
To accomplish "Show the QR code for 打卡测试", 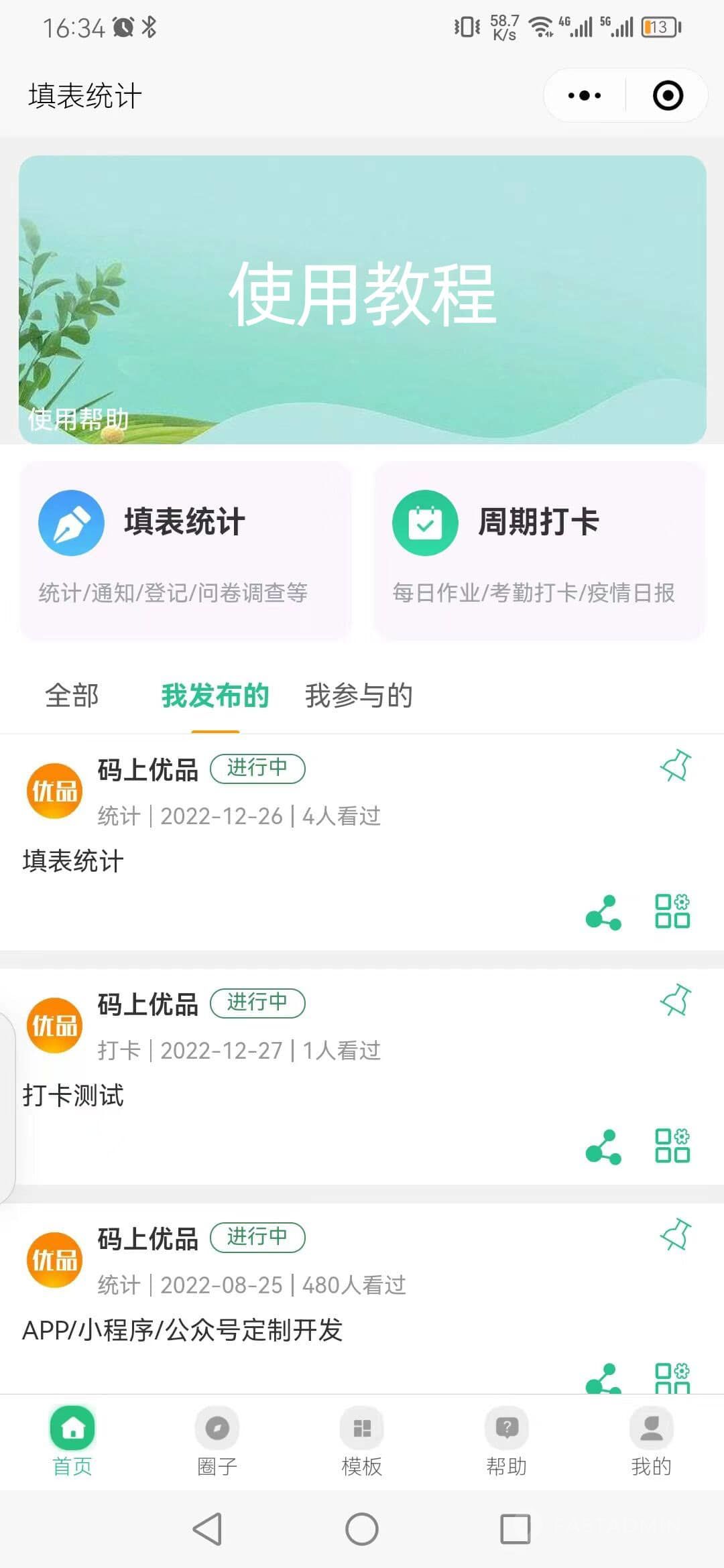I will click(x=672, y=1145).
